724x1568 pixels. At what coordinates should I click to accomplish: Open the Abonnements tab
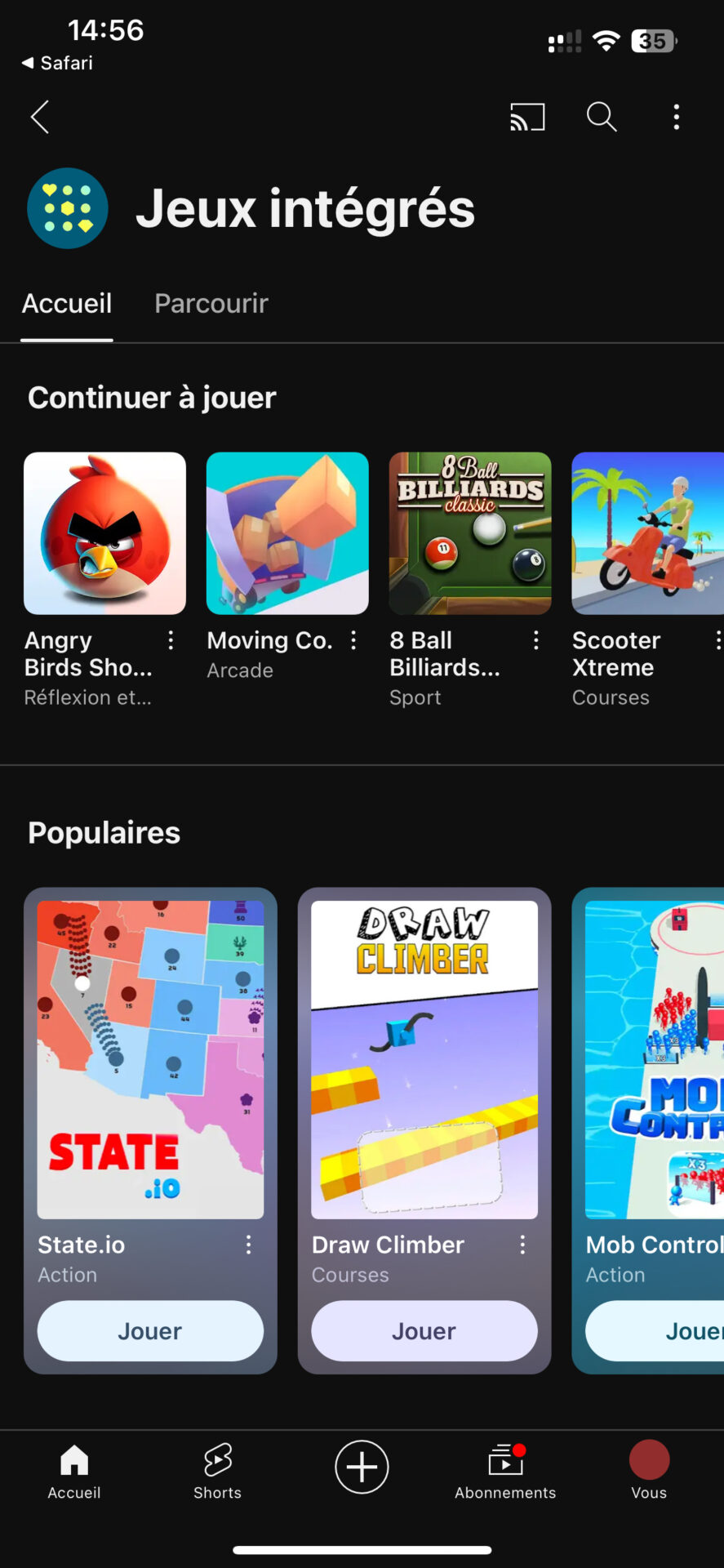(505, 1470)
